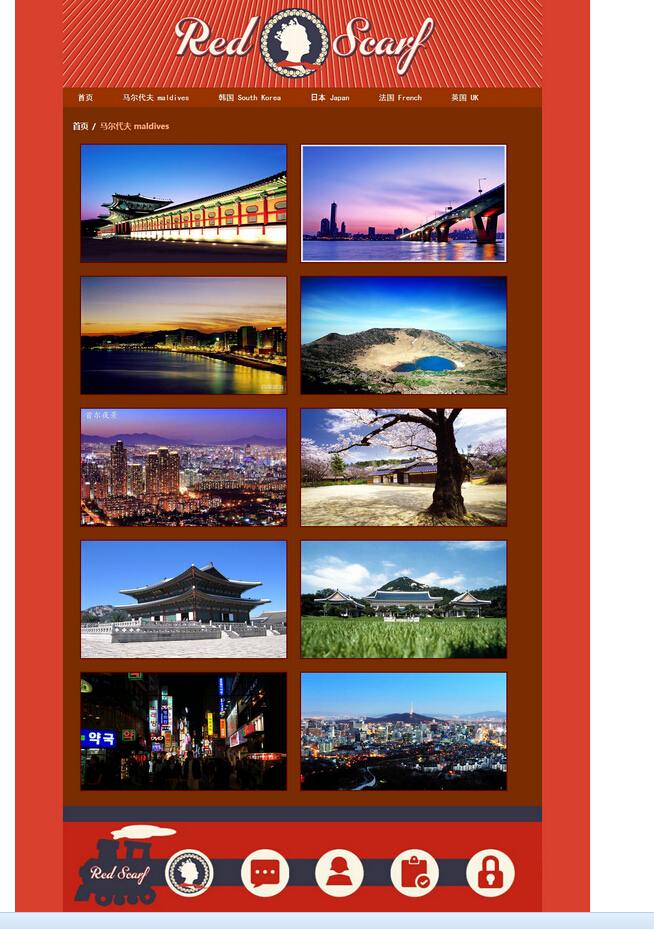Open the 首页 home nav item

[x=85, y=98]
